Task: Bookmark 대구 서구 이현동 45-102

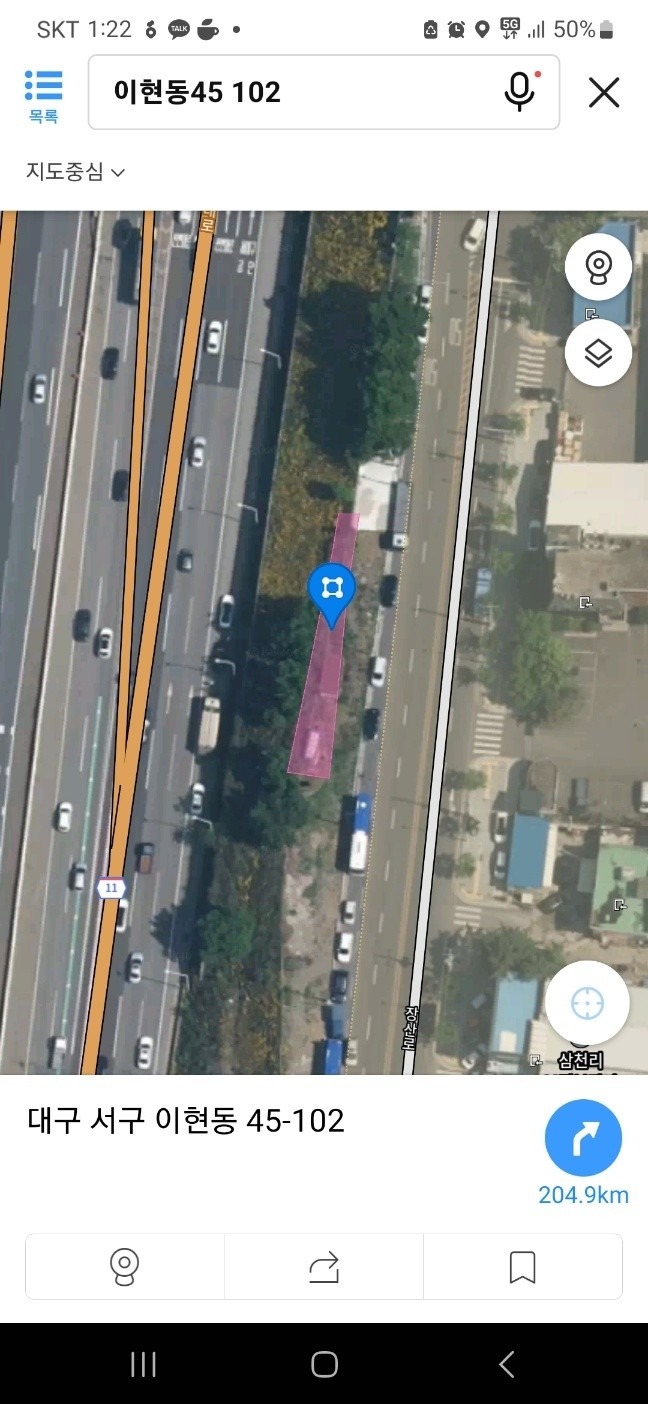Action: [x=522, y=1267]
